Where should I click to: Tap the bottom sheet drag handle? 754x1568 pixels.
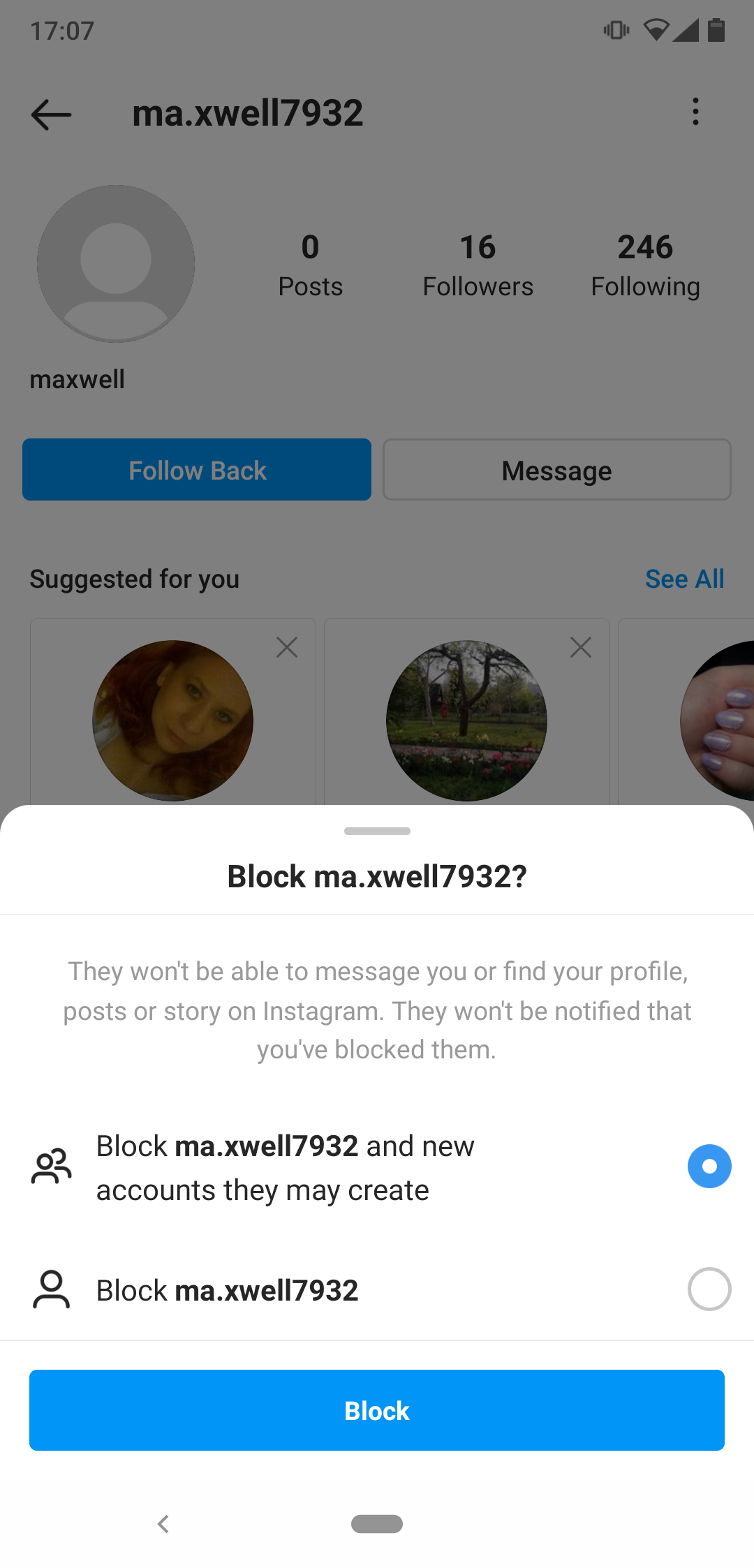(x=377, y=831)
